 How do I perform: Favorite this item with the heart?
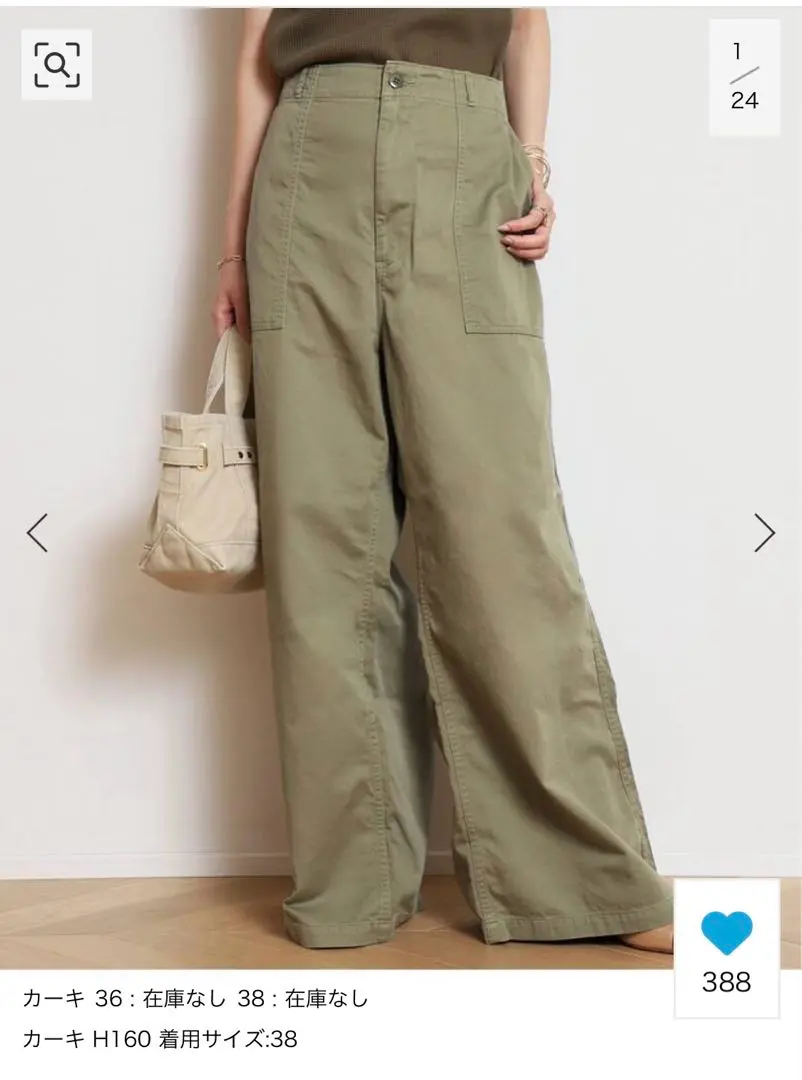pos(726,934)
